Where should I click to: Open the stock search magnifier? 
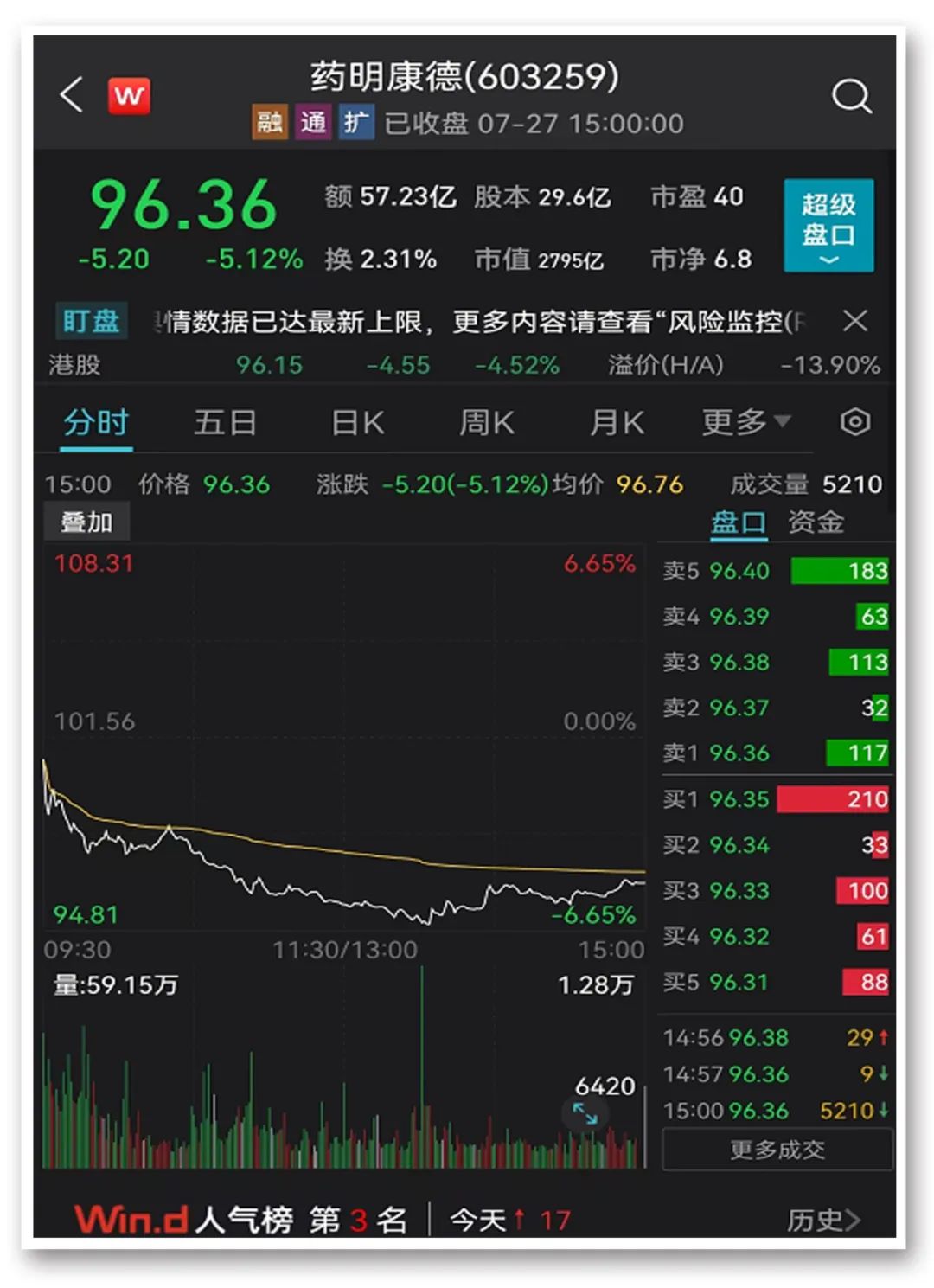tap(851, 96)
